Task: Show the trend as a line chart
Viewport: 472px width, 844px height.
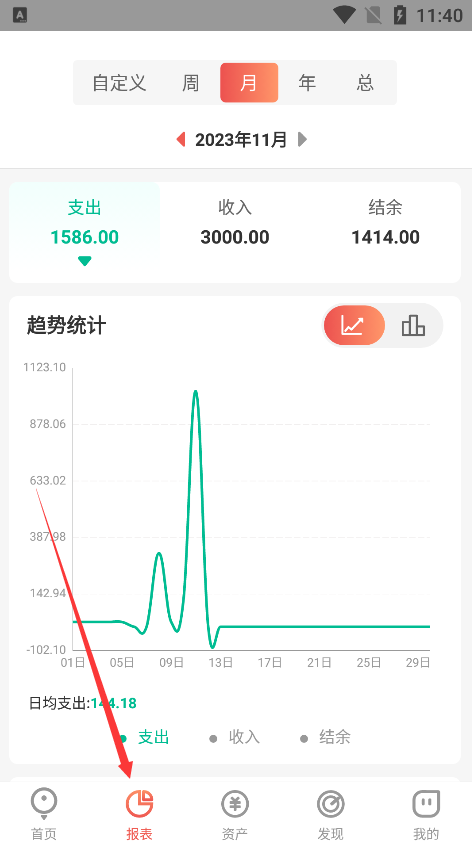Action: 354,326
